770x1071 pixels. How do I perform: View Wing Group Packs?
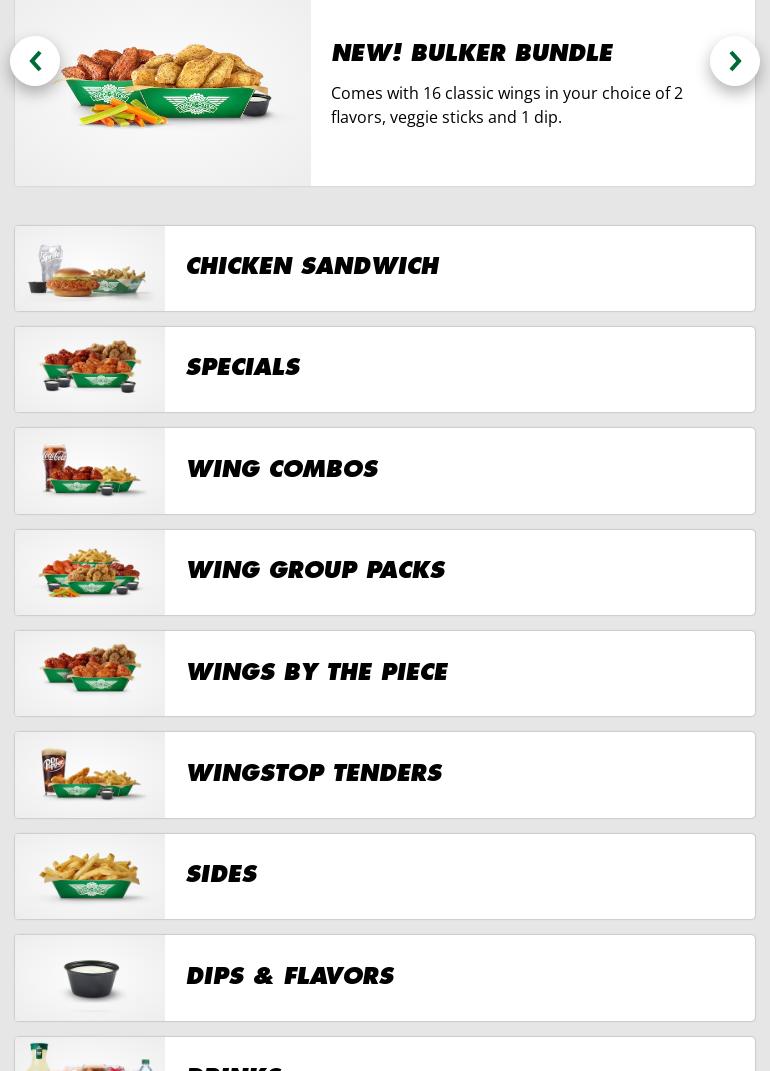click(384, 572)
